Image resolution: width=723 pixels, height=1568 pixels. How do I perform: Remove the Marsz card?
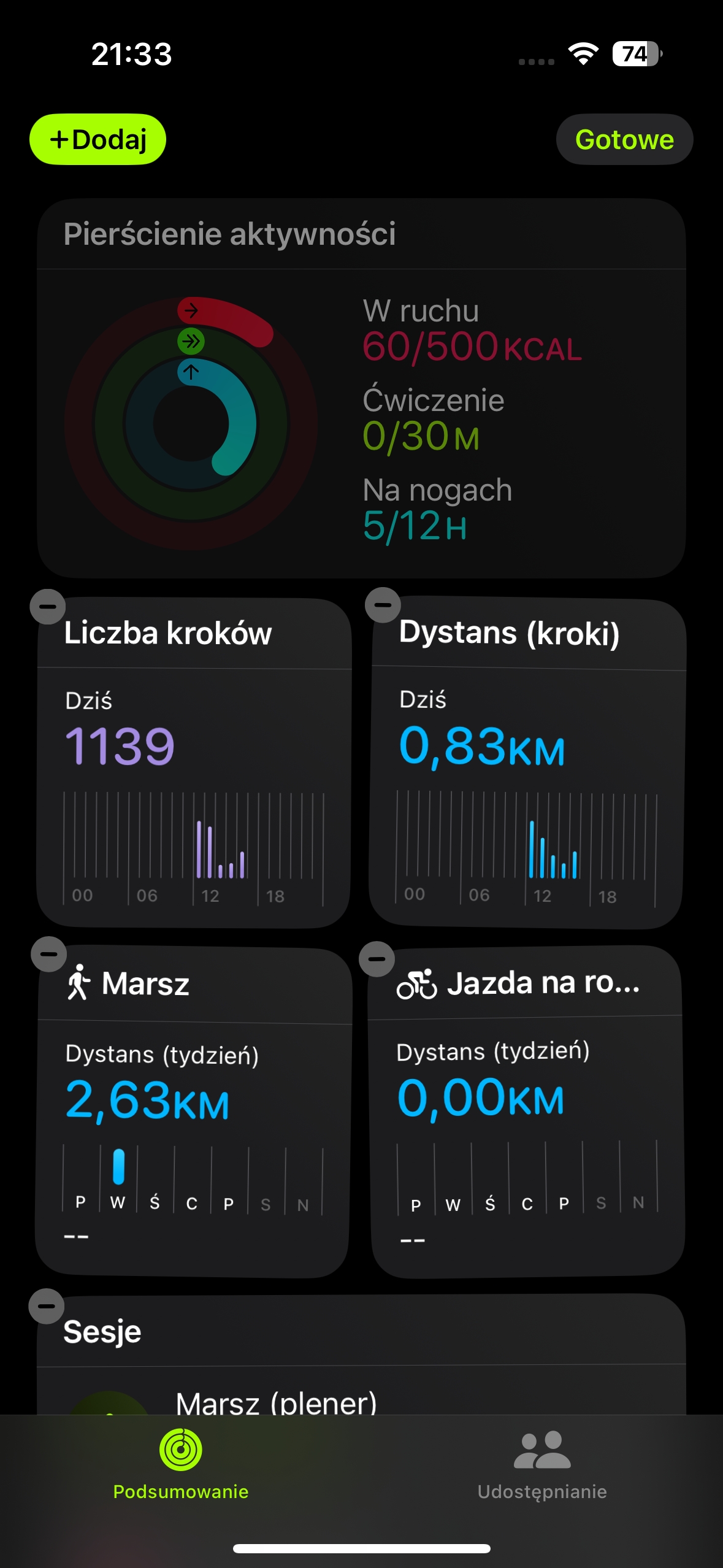pyautogui.click(x=48, y=954)
